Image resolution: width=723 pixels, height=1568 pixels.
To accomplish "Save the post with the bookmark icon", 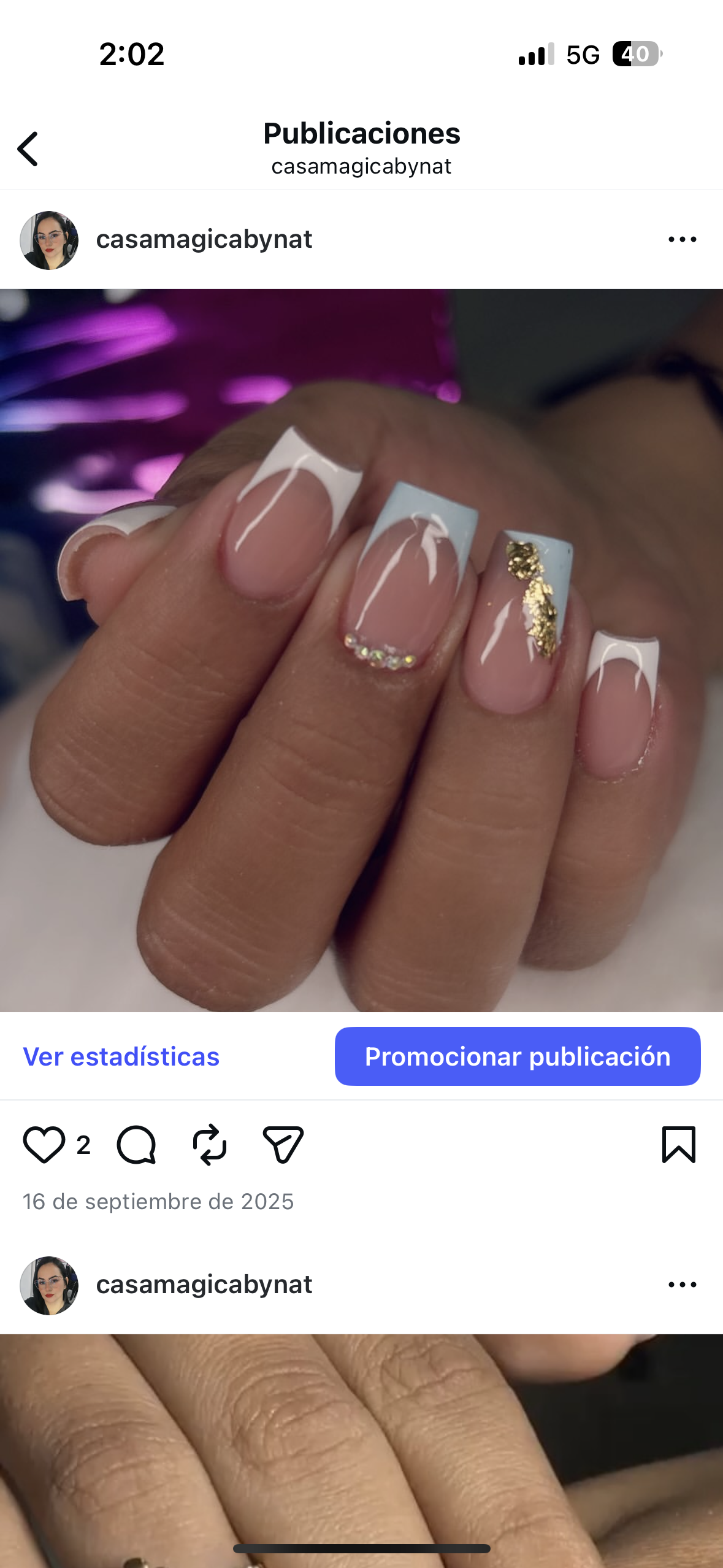I will 678,1142.
